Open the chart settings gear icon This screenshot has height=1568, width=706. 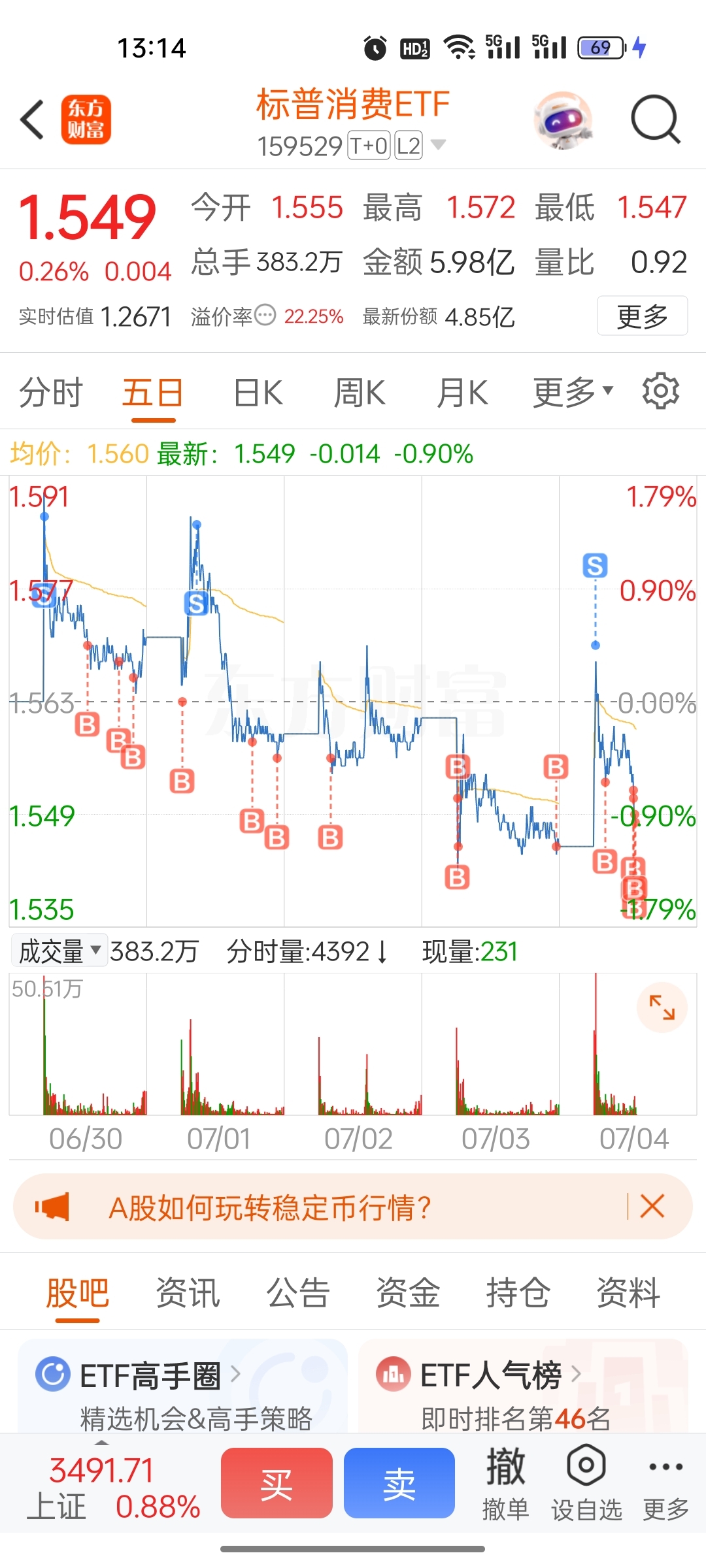[x=661, y=391]
